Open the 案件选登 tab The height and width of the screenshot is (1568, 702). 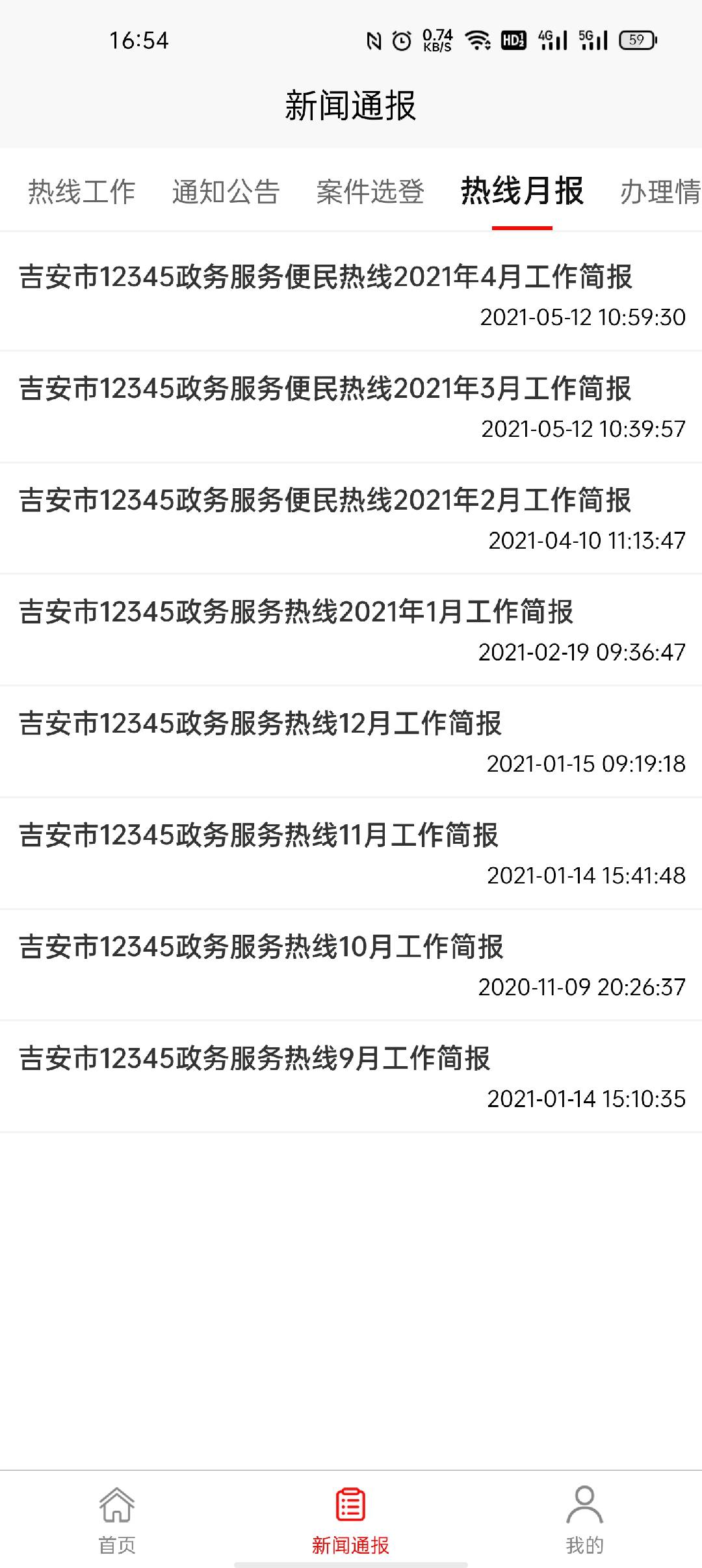click(370, 192)
